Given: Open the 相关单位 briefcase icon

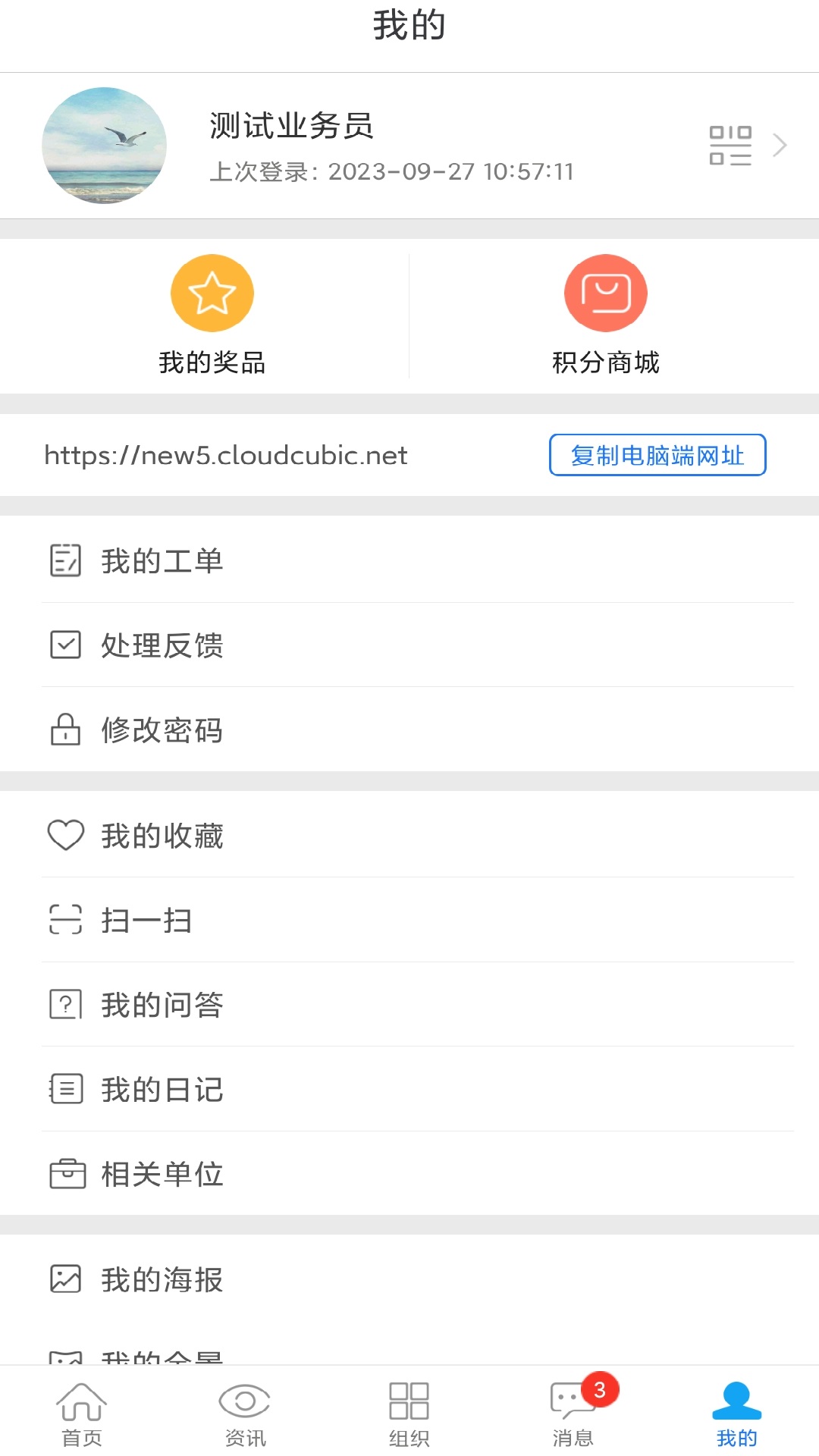Looking at the screenshot, I should click(66, 1175).
